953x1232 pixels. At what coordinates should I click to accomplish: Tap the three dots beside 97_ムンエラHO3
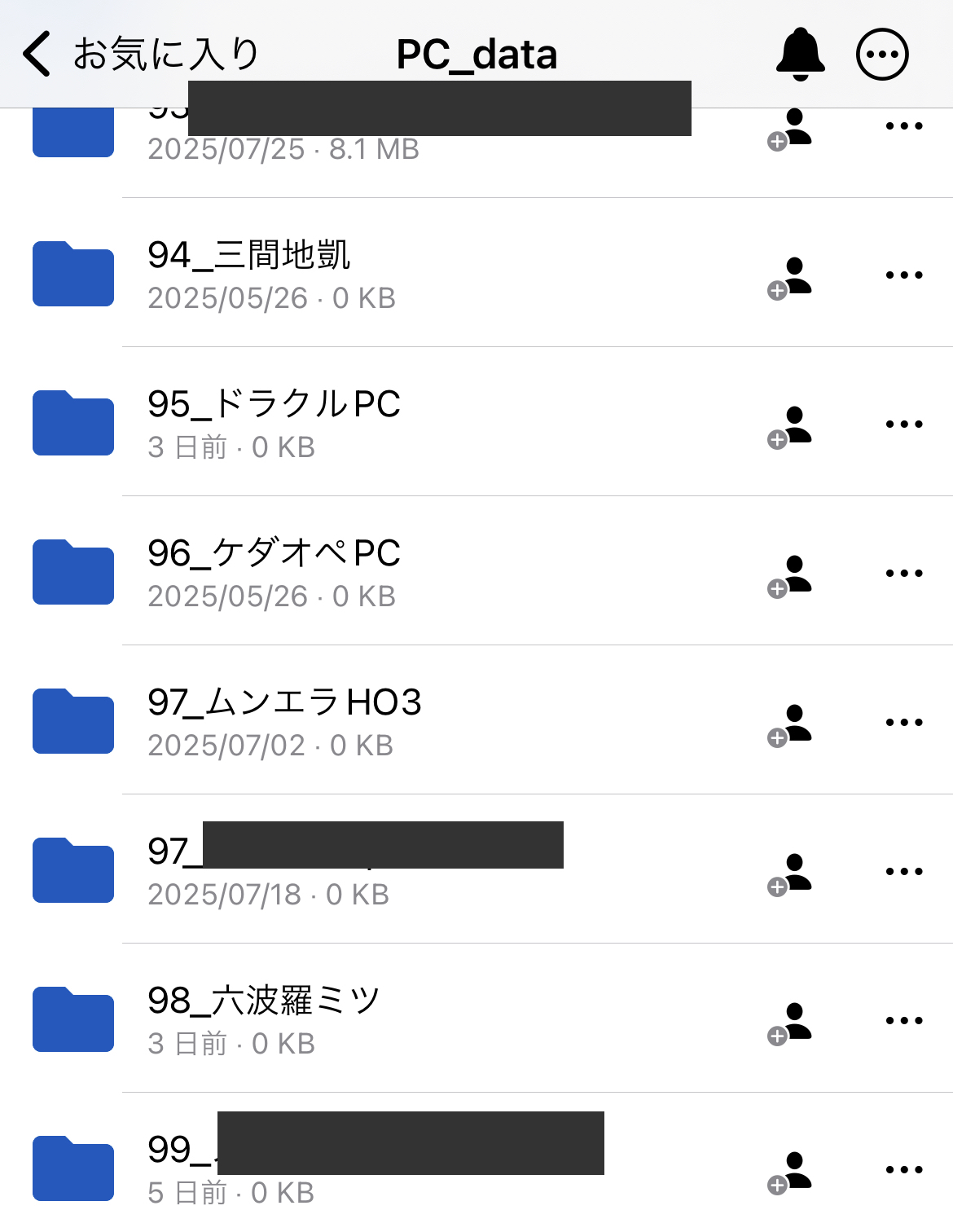[x=904, y=723]
